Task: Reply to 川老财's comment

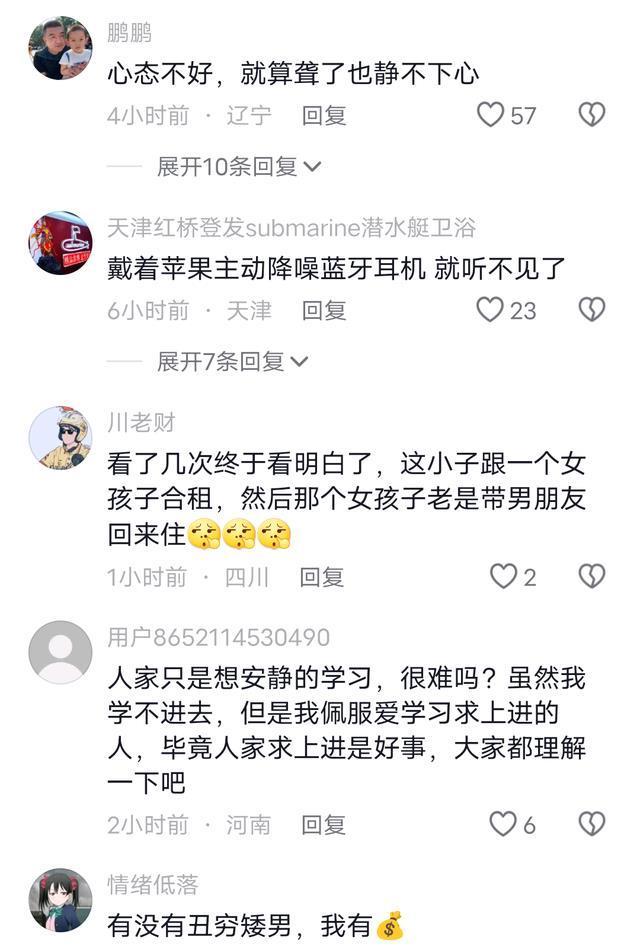Action: click(x=322, y=576)
